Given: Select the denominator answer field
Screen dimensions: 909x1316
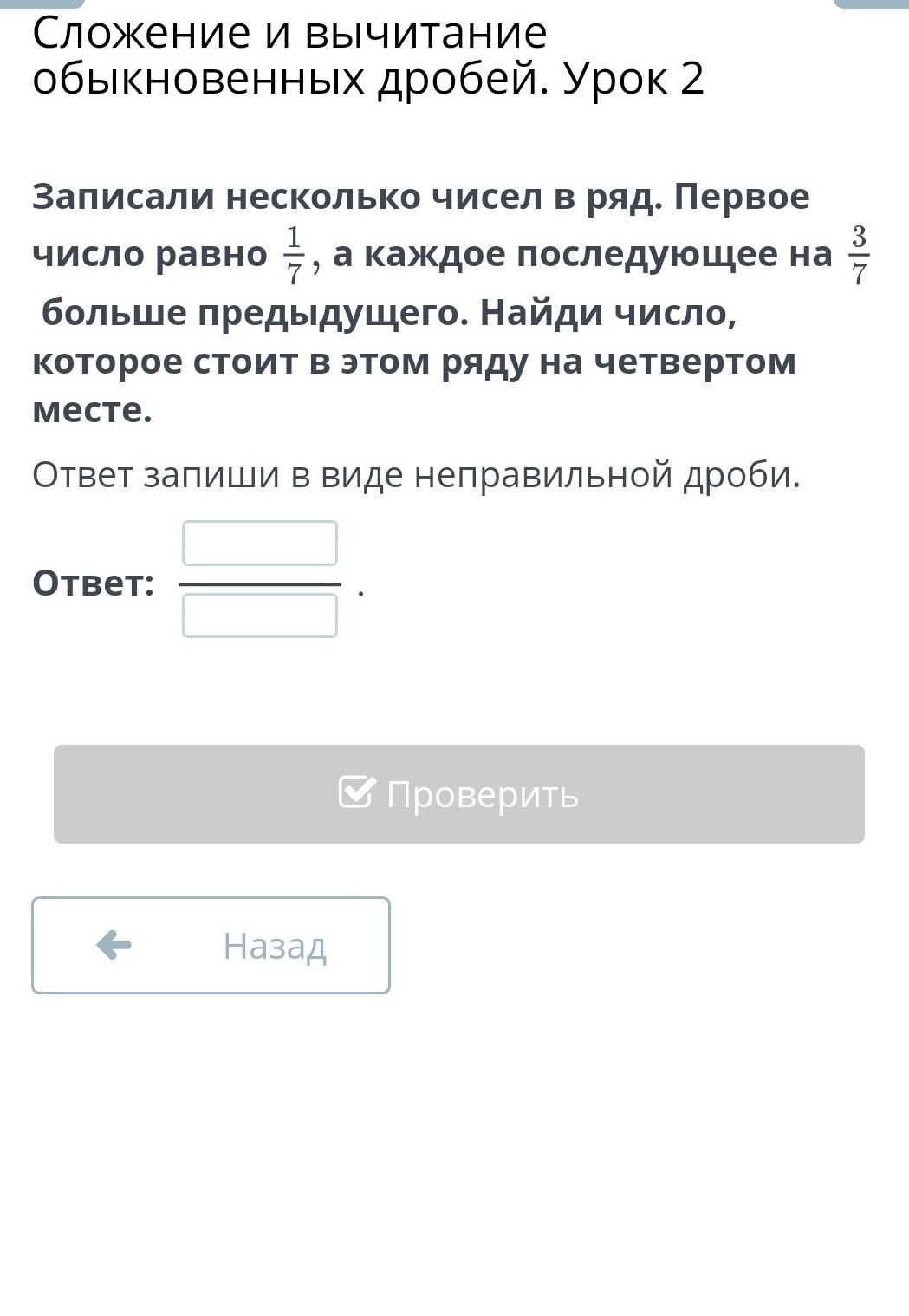Looking at the screenshot, I should point(260,616).
